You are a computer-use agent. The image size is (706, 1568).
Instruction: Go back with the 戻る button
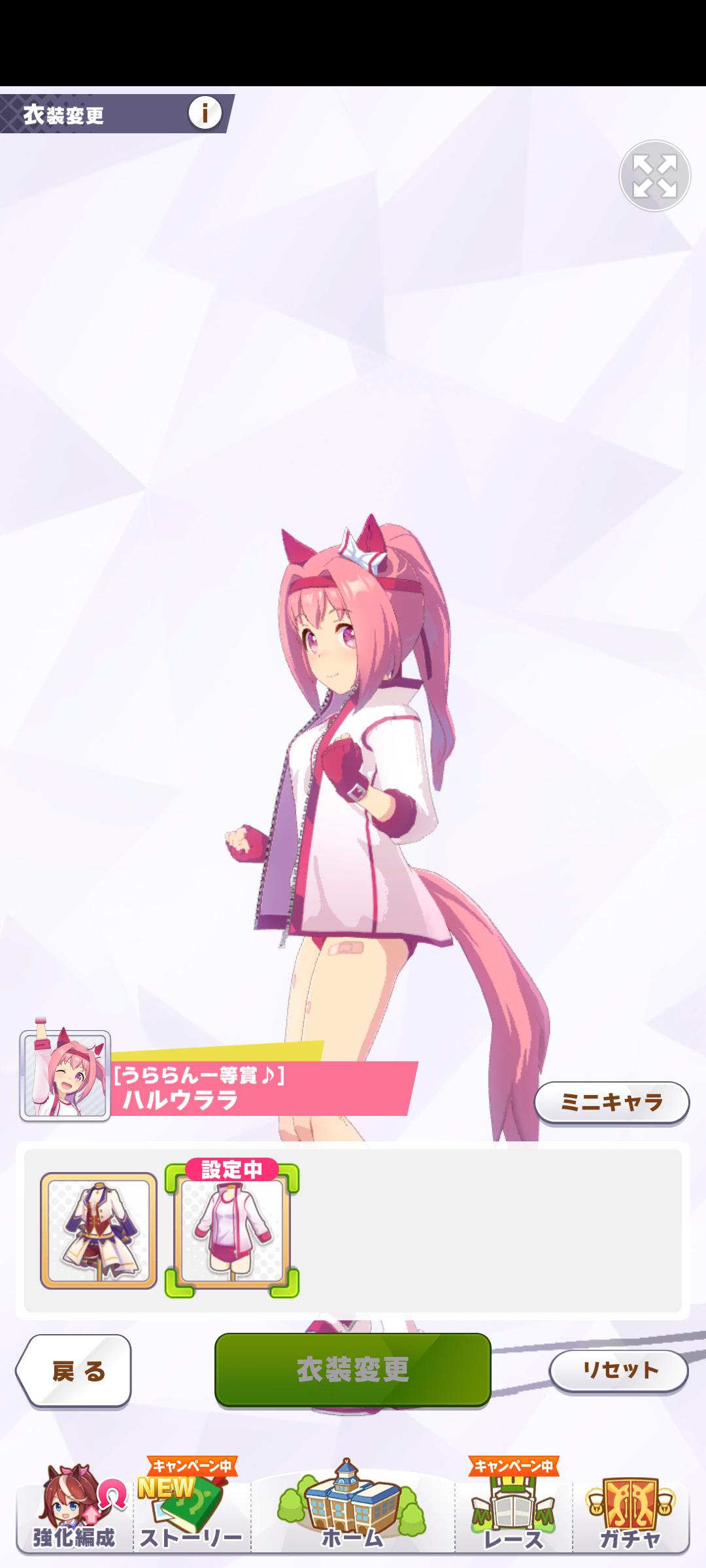click(75, 1371)
